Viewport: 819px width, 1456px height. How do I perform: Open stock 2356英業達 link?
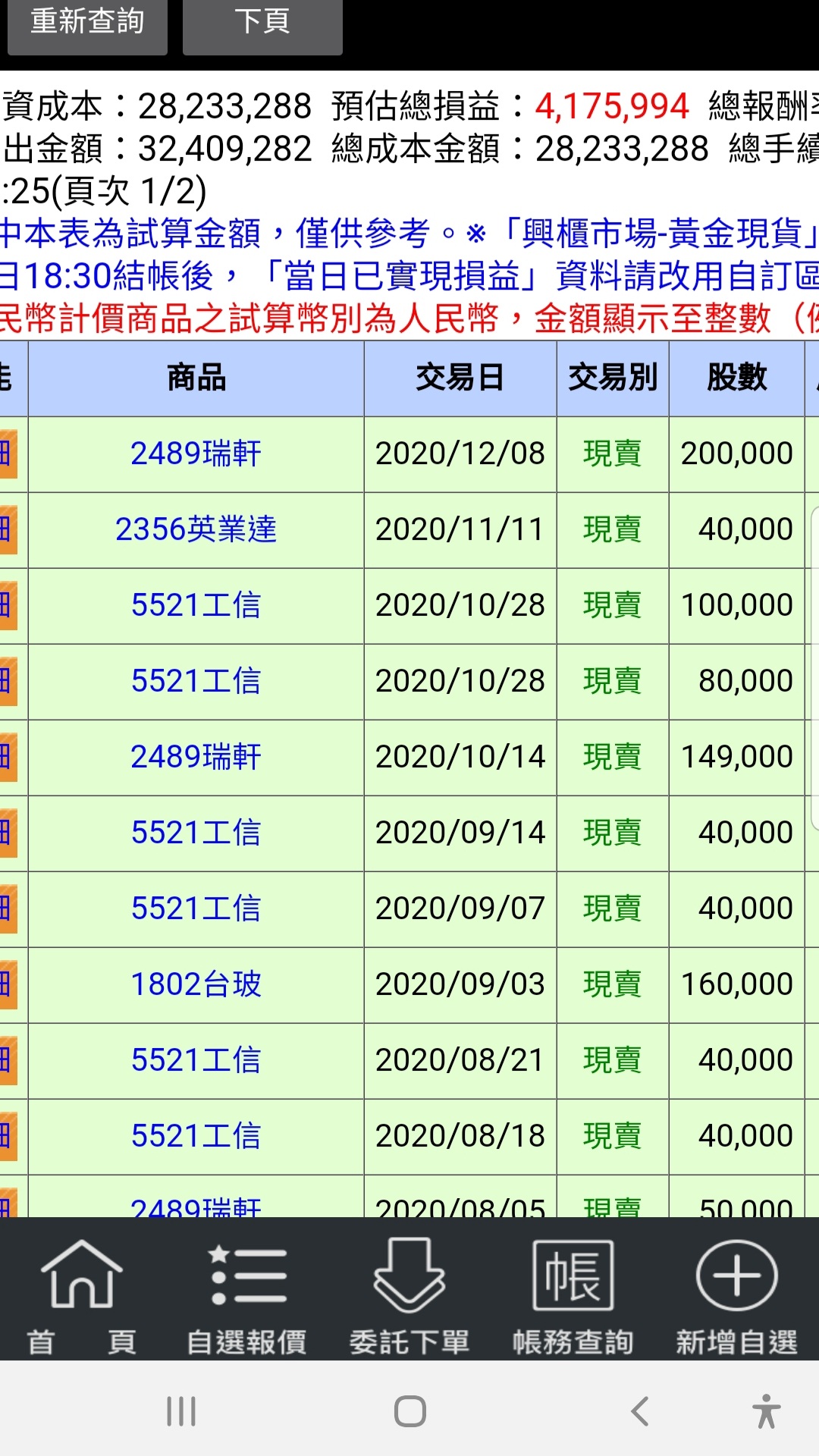pyautogui.click(x=196, y=529)
